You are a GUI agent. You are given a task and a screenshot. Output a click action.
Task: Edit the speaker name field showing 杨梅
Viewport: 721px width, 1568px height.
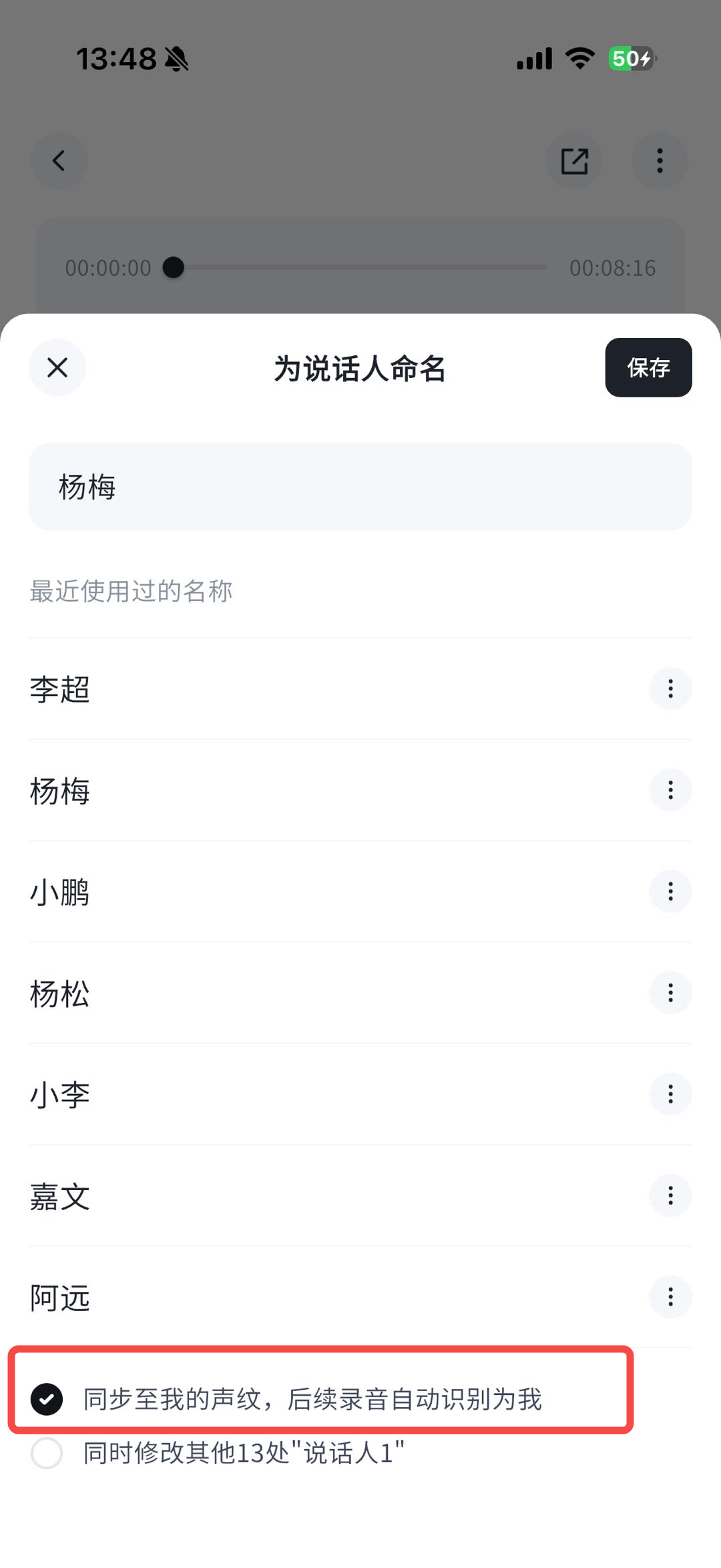(x=359, y=487)
